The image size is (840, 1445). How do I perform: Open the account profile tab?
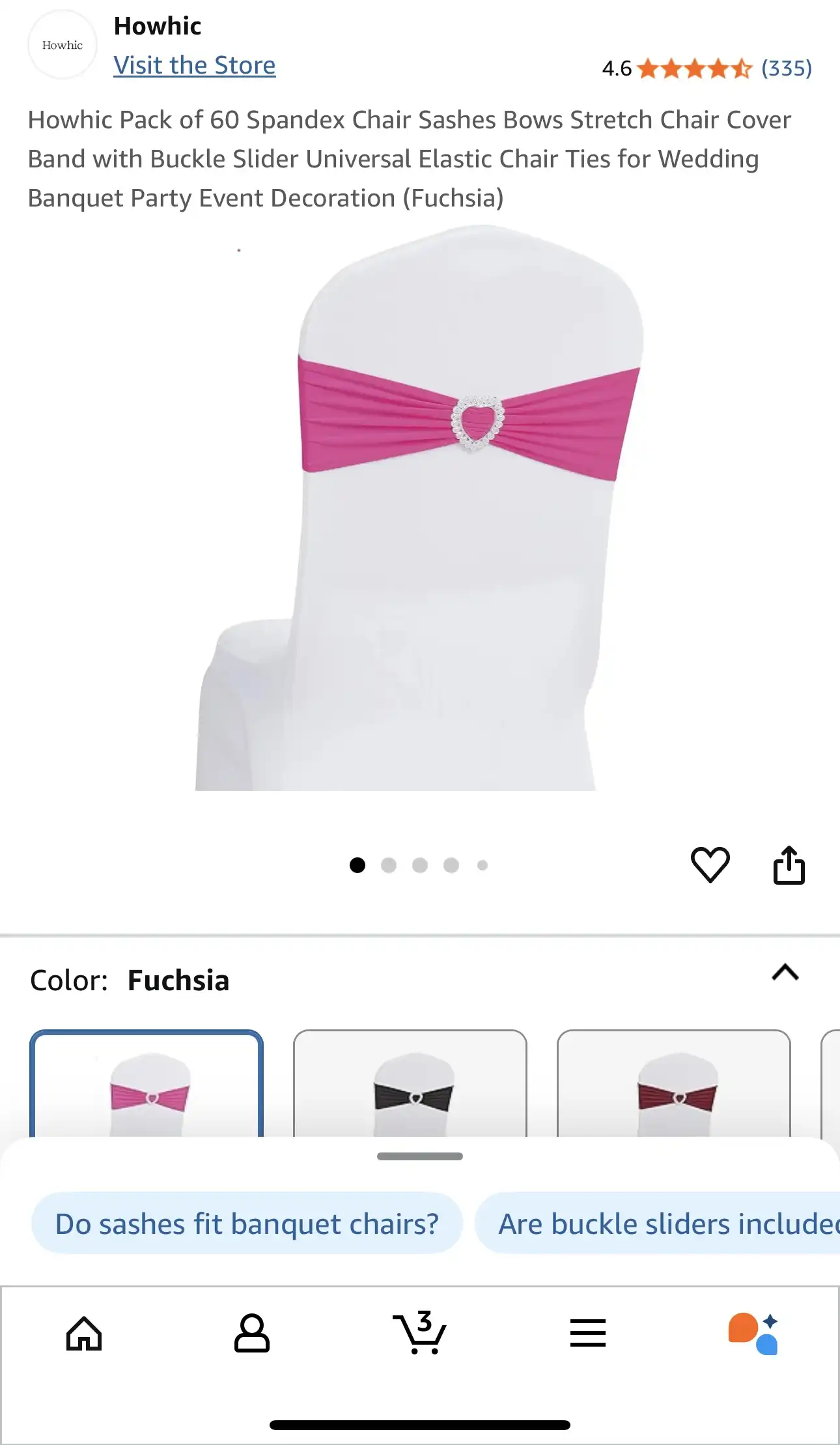tap(252, 1332)
